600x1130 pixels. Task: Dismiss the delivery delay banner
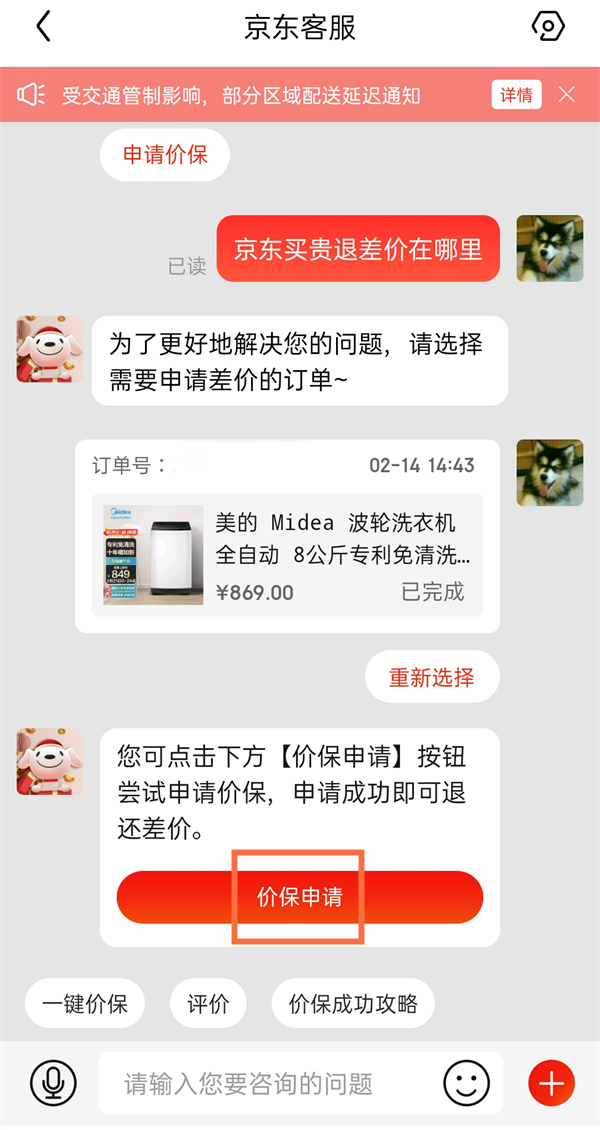pos(567,95)
